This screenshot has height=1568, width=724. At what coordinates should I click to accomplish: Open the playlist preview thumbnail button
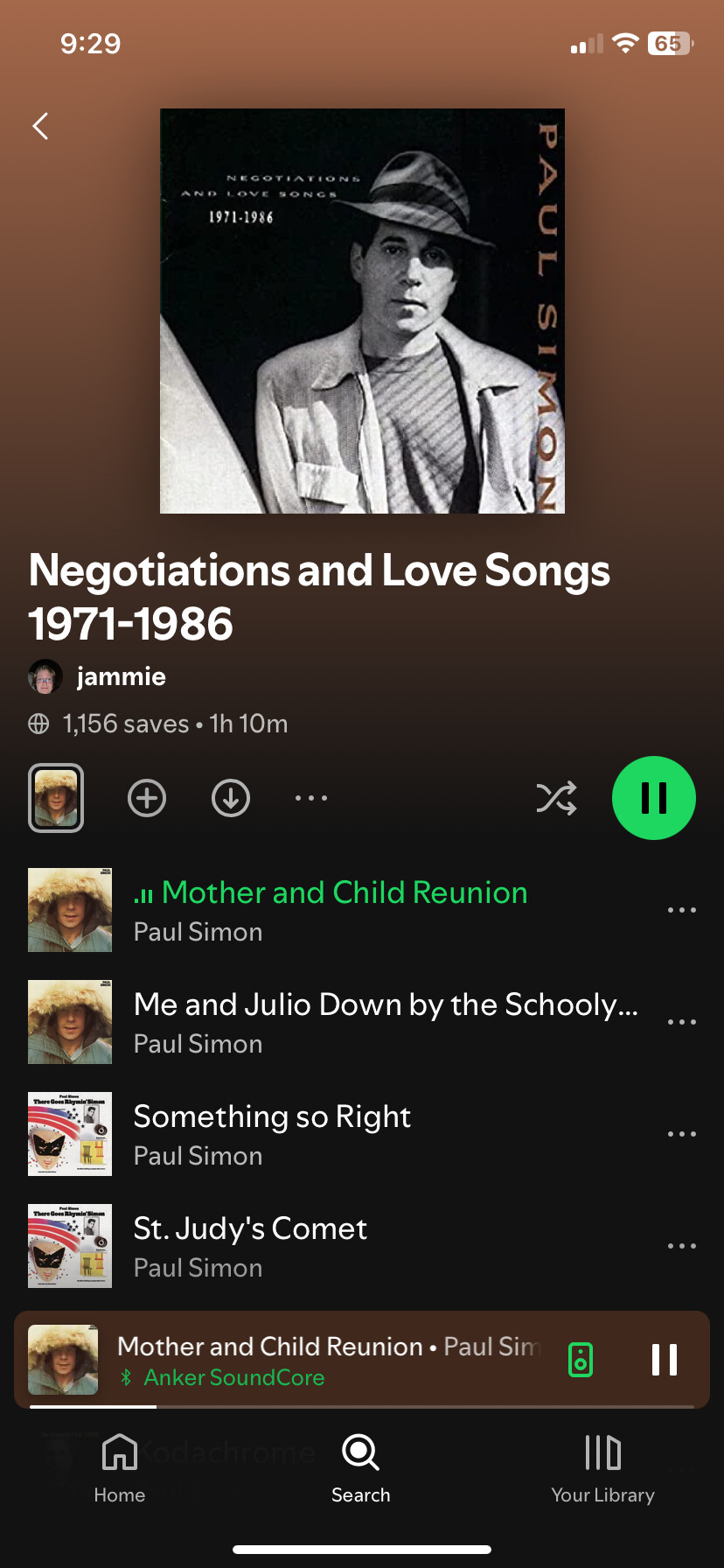tap(56, 798)
